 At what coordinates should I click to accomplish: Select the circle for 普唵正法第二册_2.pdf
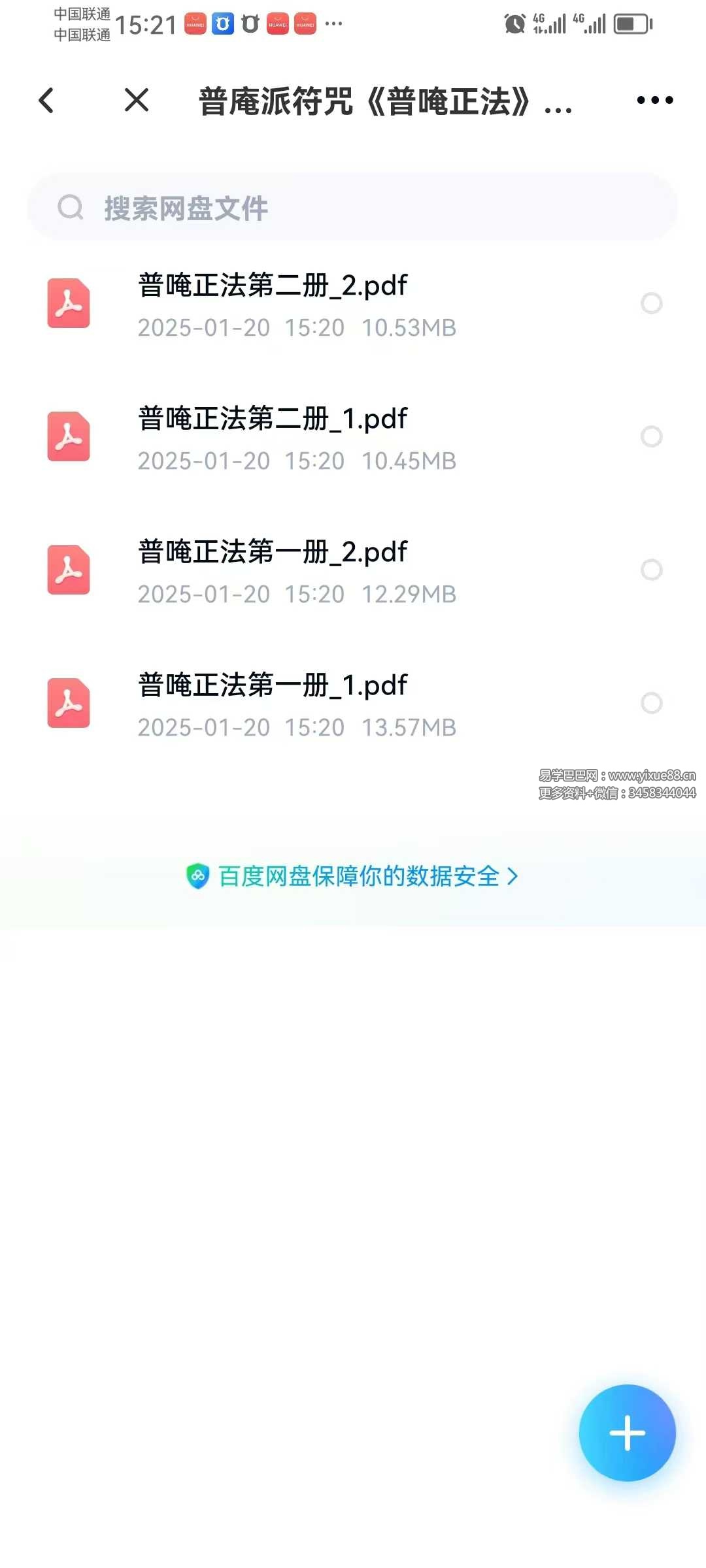651,303
